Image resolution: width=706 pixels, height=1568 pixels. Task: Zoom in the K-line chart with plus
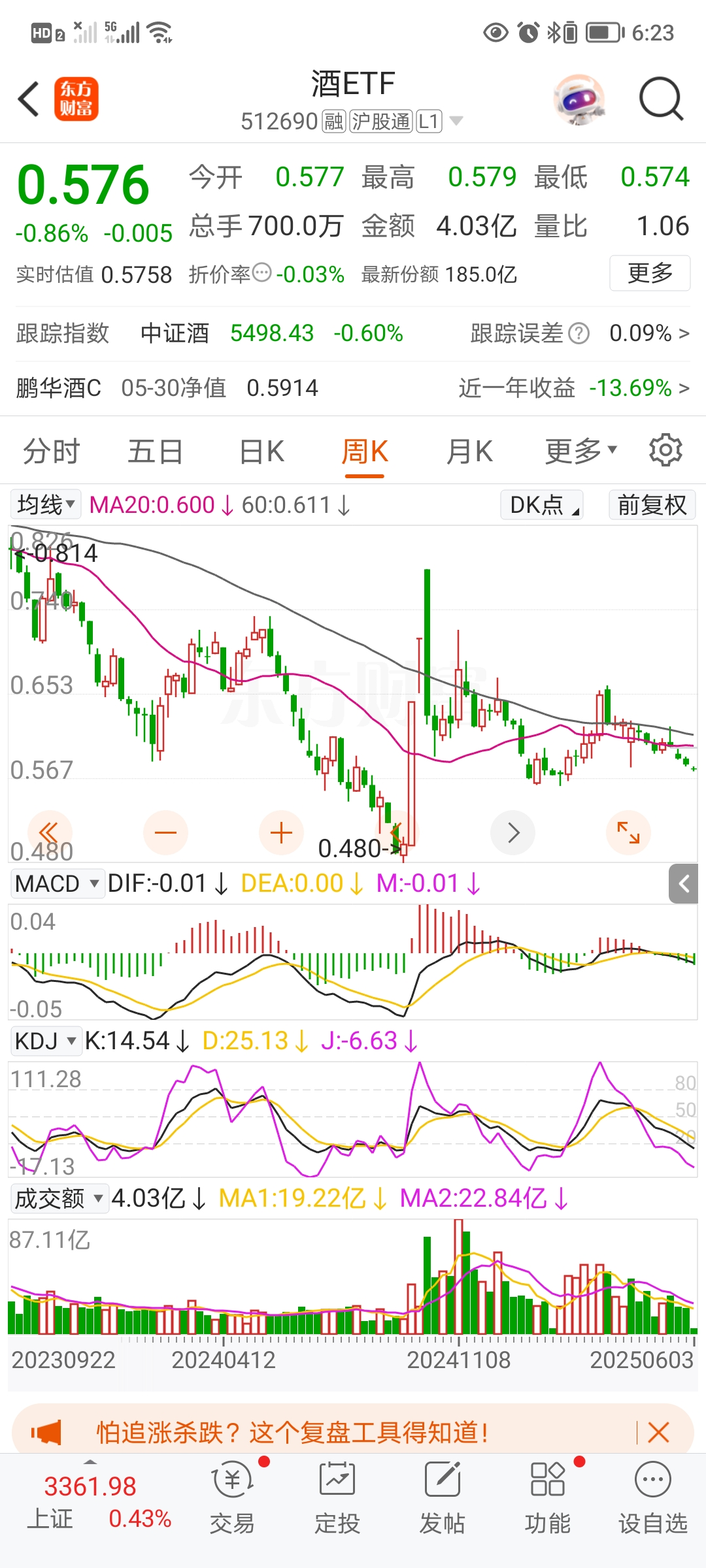click(281, 833)
